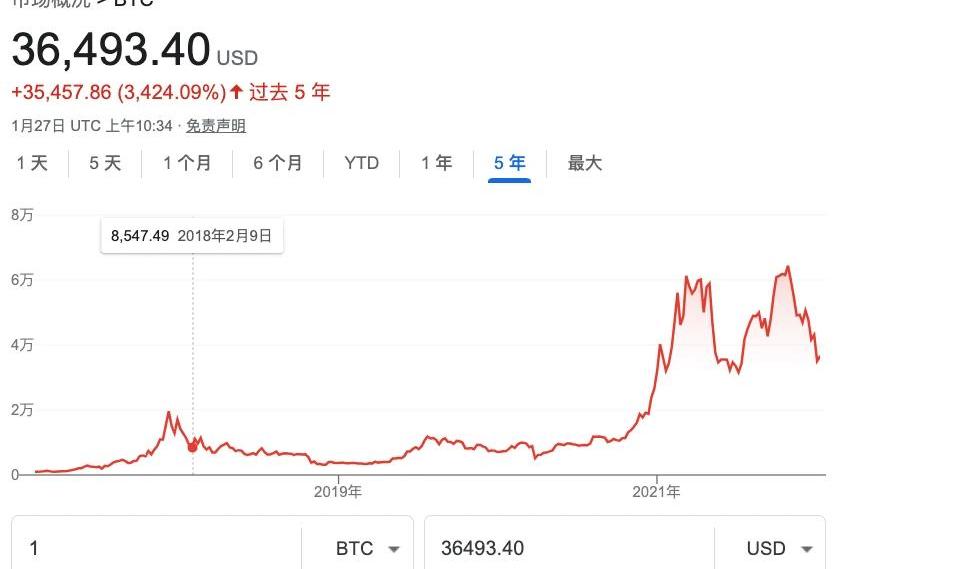
Task: Tap the selected 5 年 tab
Action: click(x=509, y=163)
